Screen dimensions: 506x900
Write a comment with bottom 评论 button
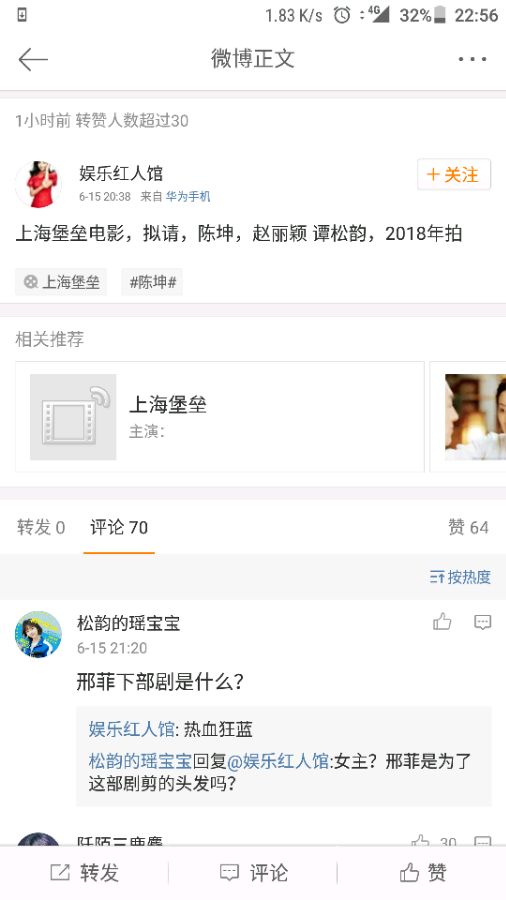(253, 873)
